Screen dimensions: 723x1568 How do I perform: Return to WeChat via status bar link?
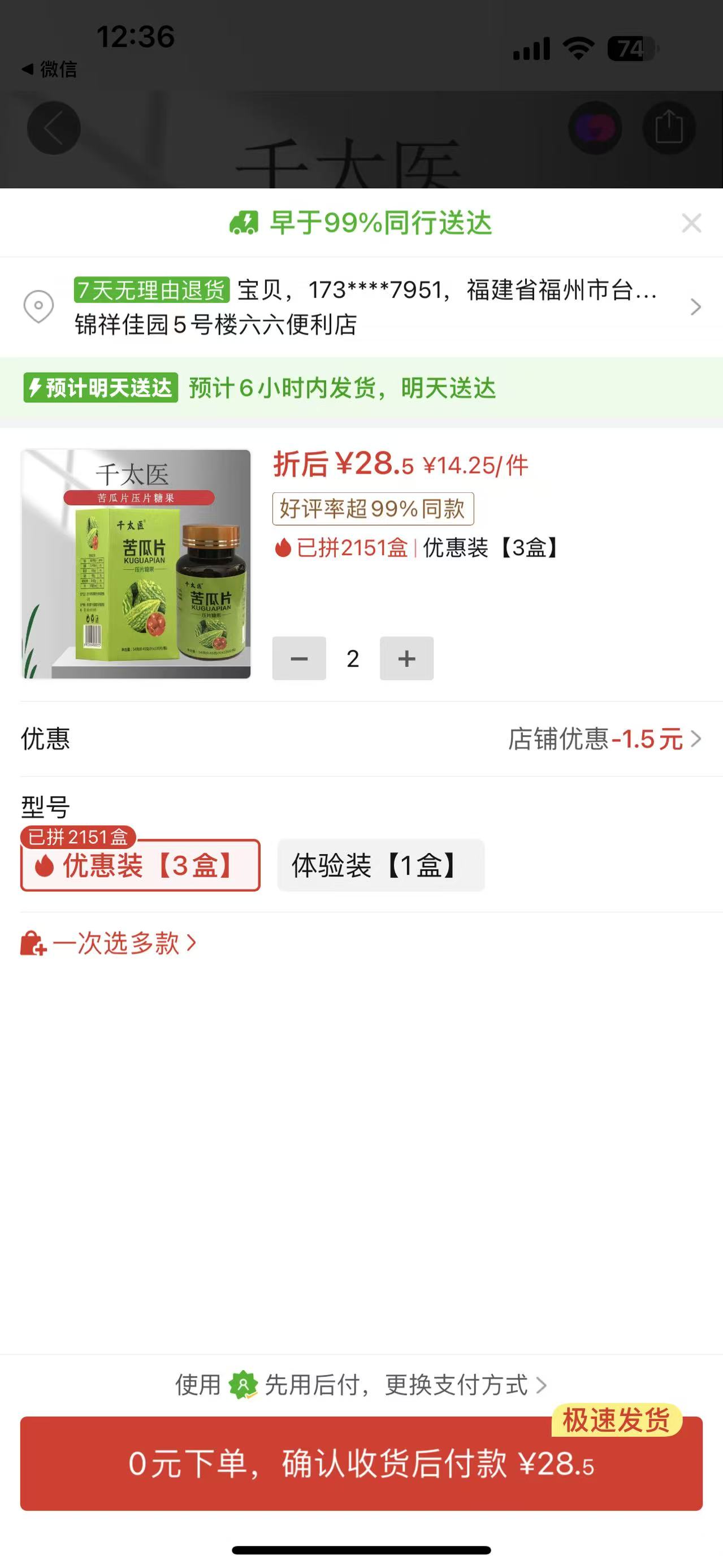[x=50, y=70]
